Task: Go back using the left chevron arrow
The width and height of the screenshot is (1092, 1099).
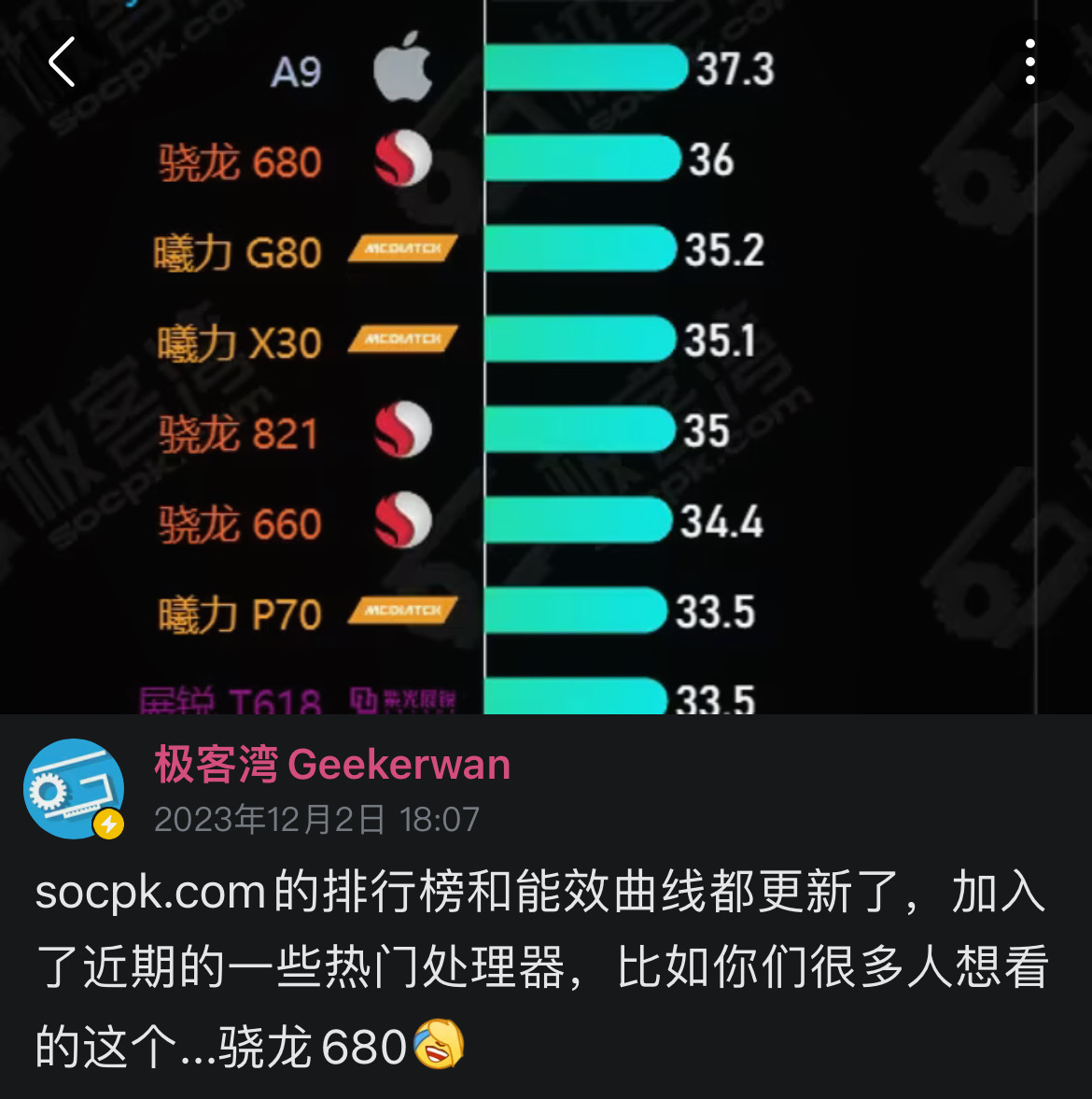Action: tap(62, 63)
